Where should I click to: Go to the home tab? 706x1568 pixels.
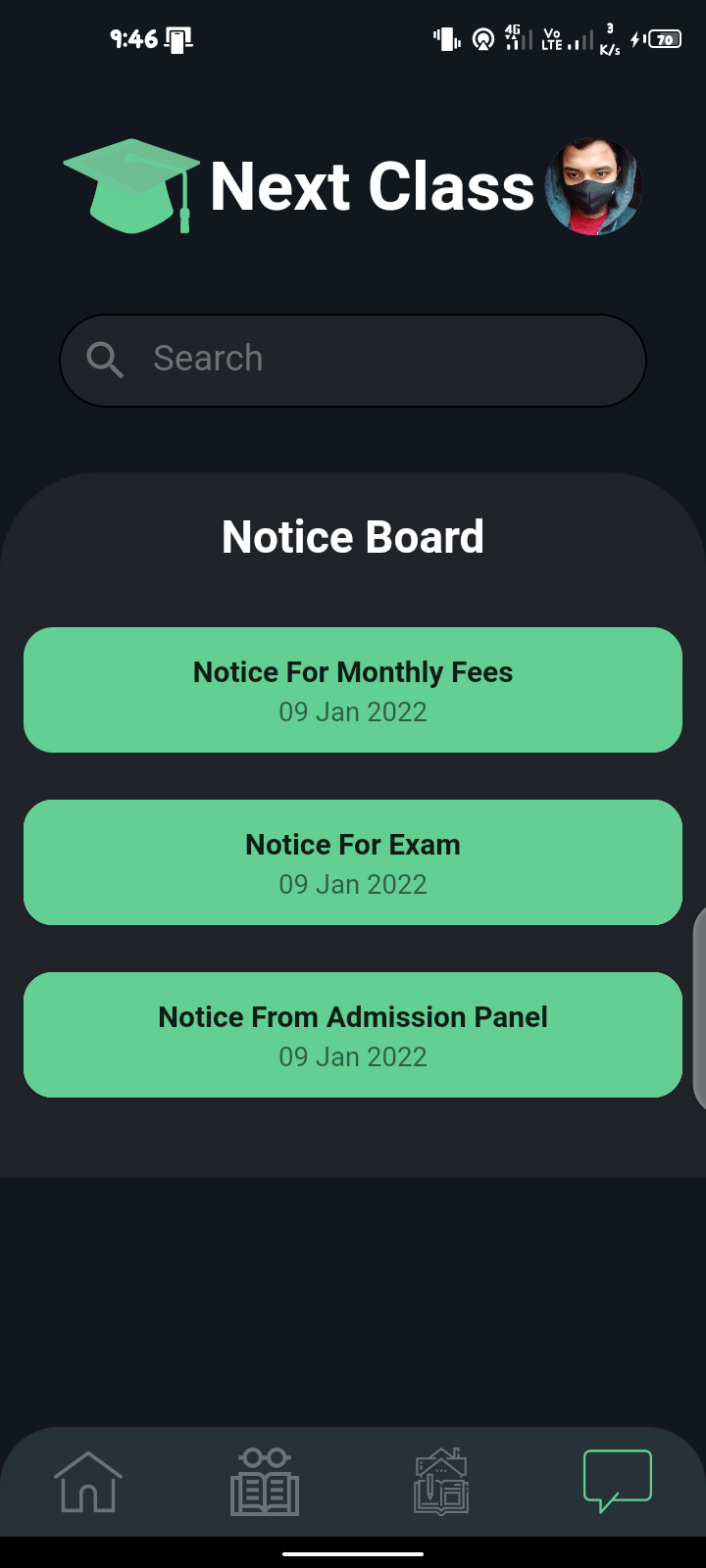tap(88, 1481)
